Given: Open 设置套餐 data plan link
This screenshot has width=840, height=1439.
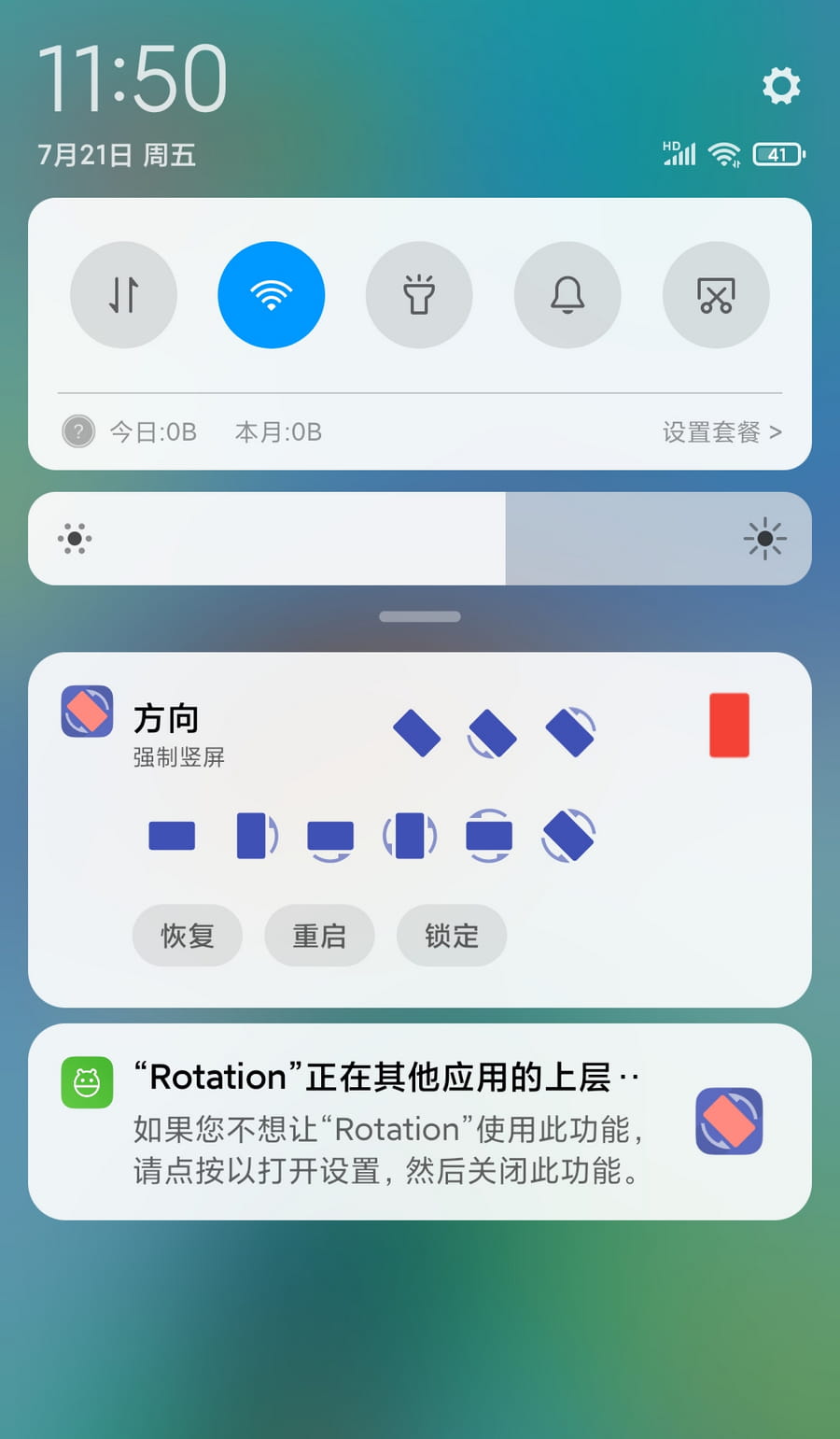Looking at the screenshot, I should (x=721, y=431).
